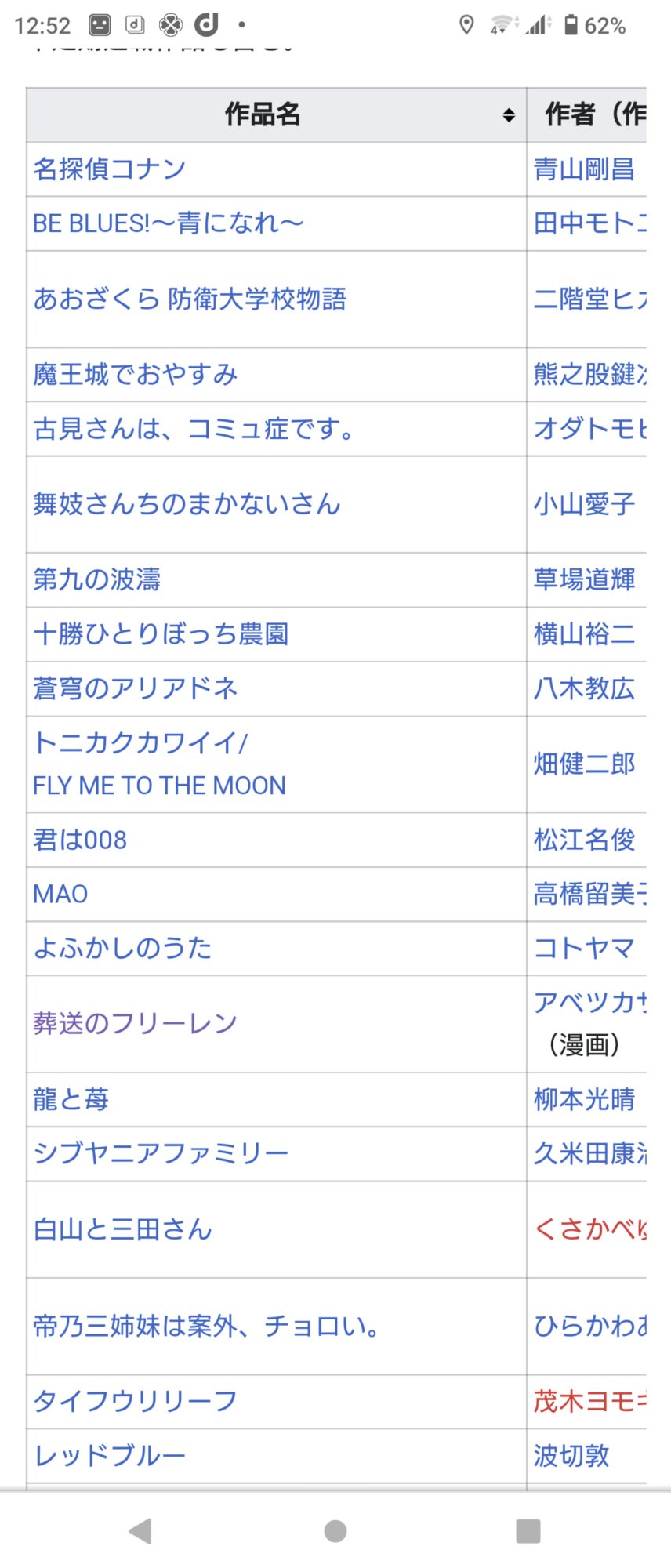Open 蒼穹のアリアドネ link

135,688
